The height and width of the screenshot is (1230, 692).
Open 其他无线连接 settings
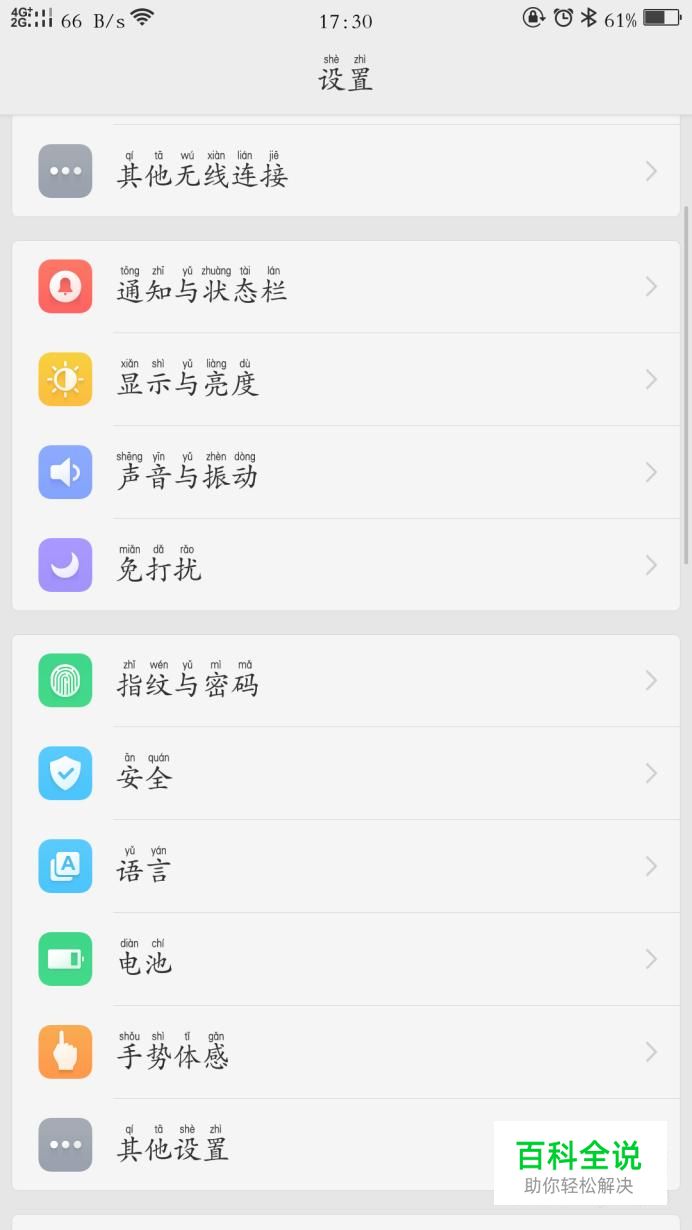point(346,171)
